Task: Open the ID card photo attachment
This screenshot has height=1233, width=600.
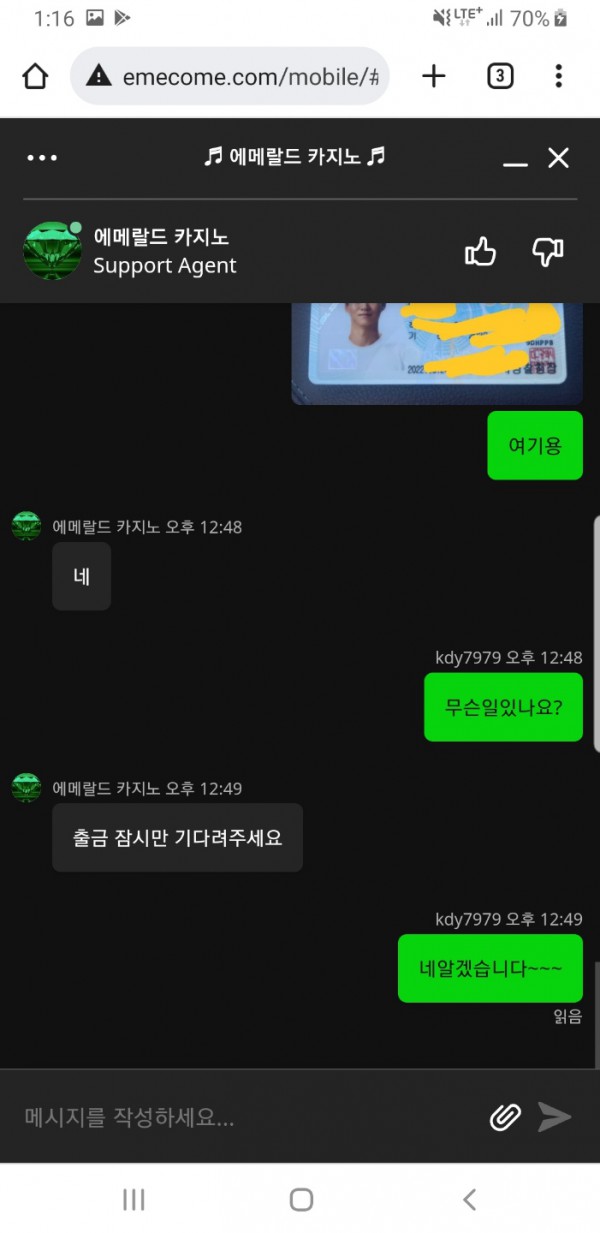Action: [x=436, y=353]
